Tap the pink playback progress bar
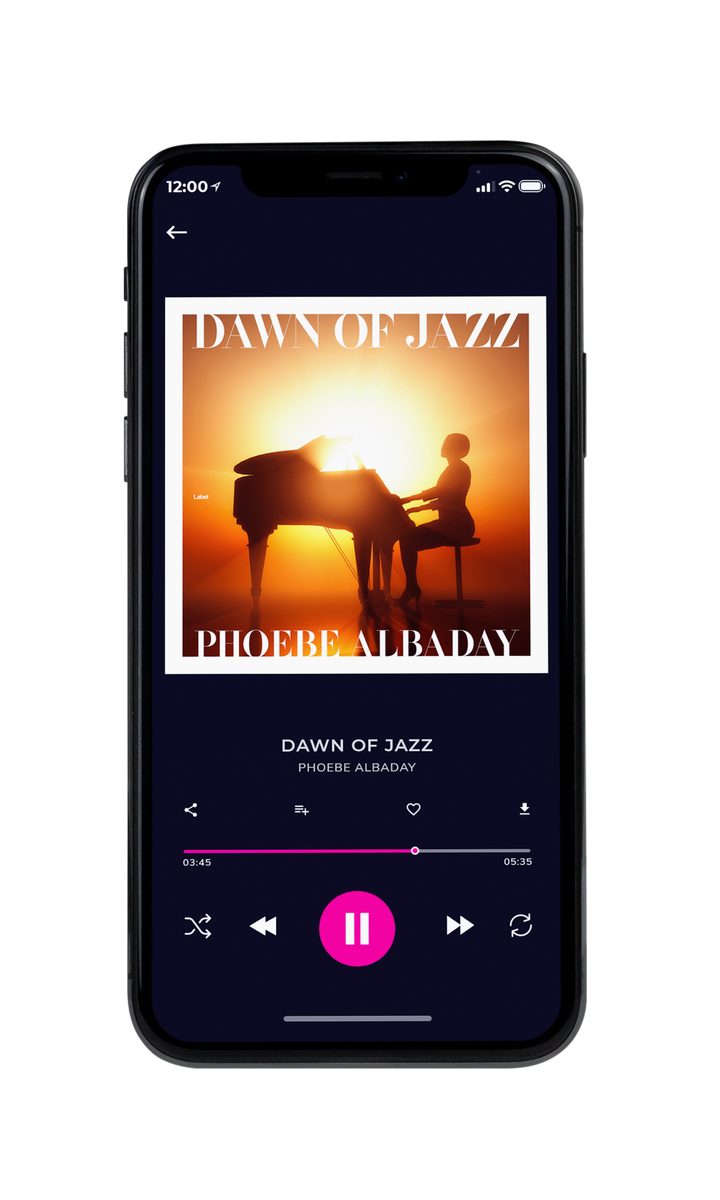The height and width of the screenshot is (1200, 720). (357, 851)
